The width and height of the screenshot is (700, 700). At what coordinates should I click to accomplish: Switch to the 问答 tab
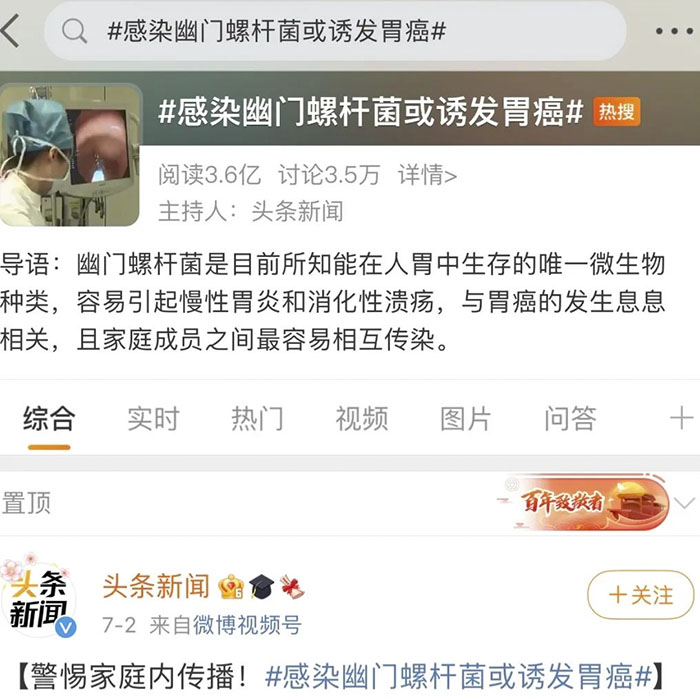pos(570,418)
